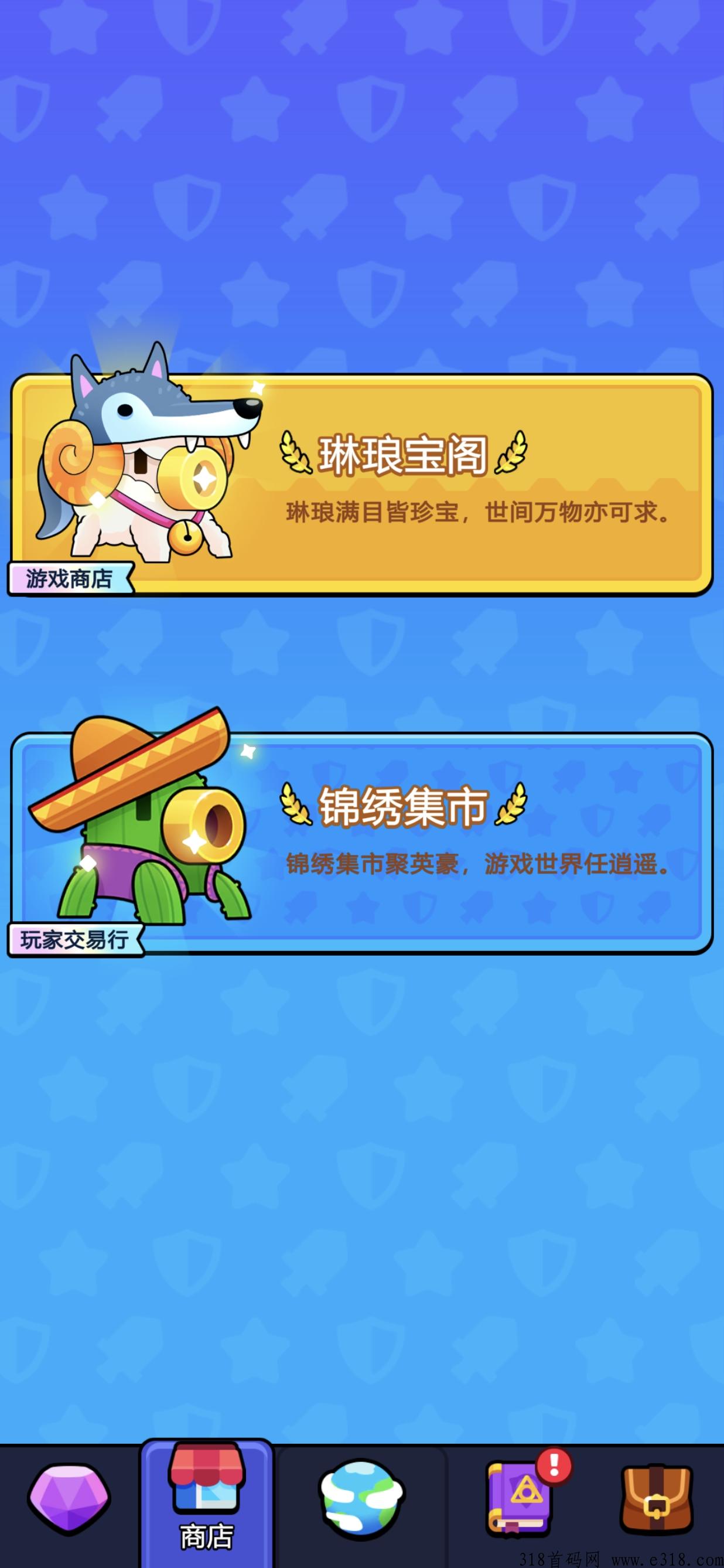Open the brown backpack inventory tab
The width and height of the screenshot is (724, 1568).
[657, 1499]
